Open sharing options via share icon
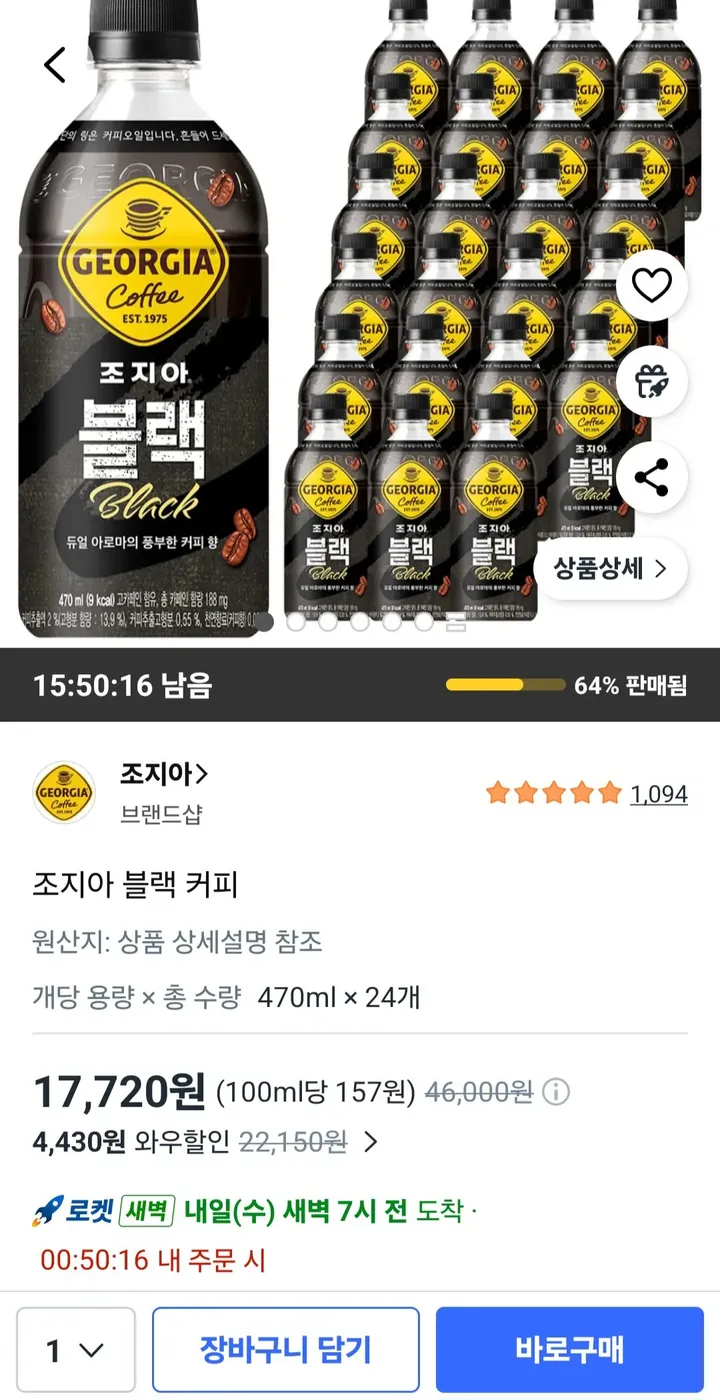The image size is (720, 1400). (x=652, y=477)
